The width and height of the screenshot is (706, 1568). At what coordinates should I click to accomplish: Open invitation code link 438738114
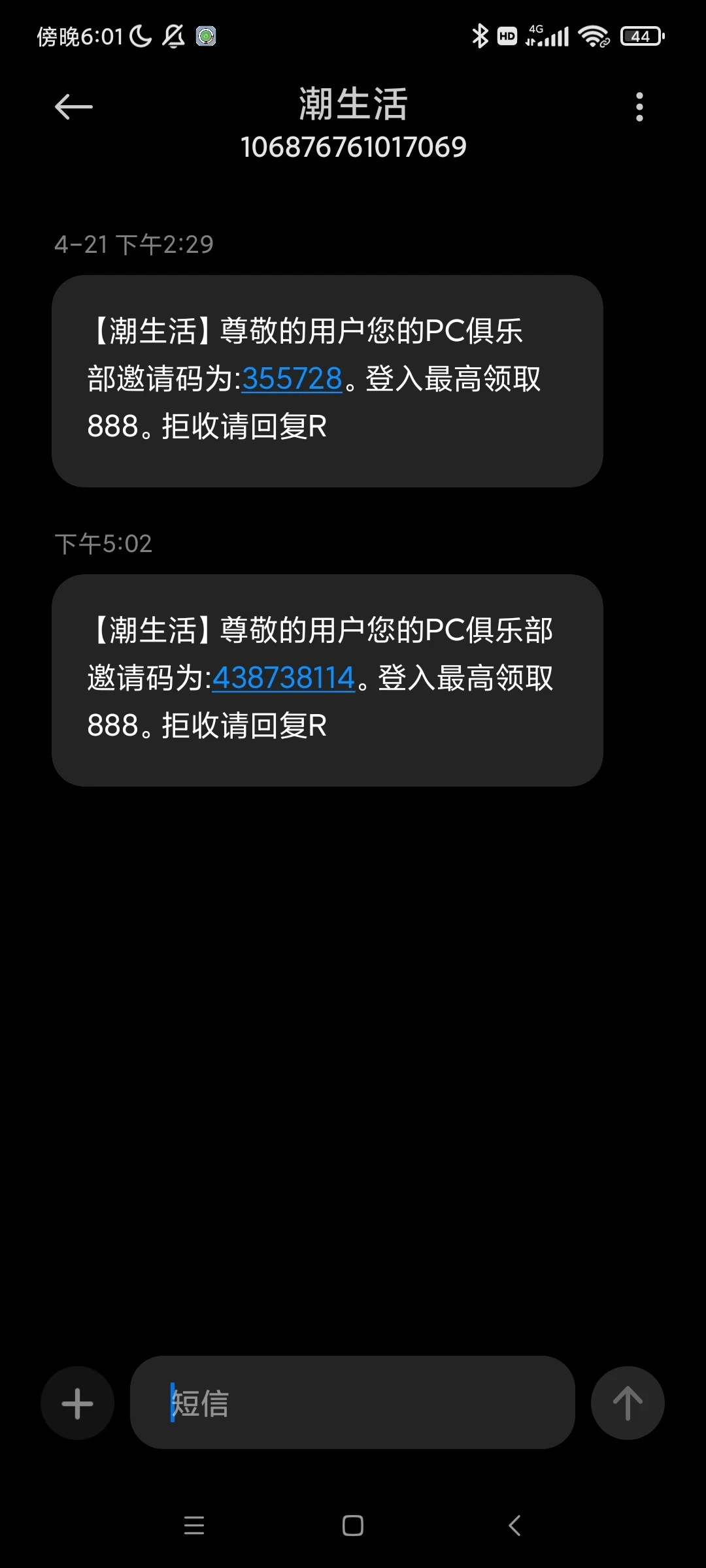click(284, 679)
